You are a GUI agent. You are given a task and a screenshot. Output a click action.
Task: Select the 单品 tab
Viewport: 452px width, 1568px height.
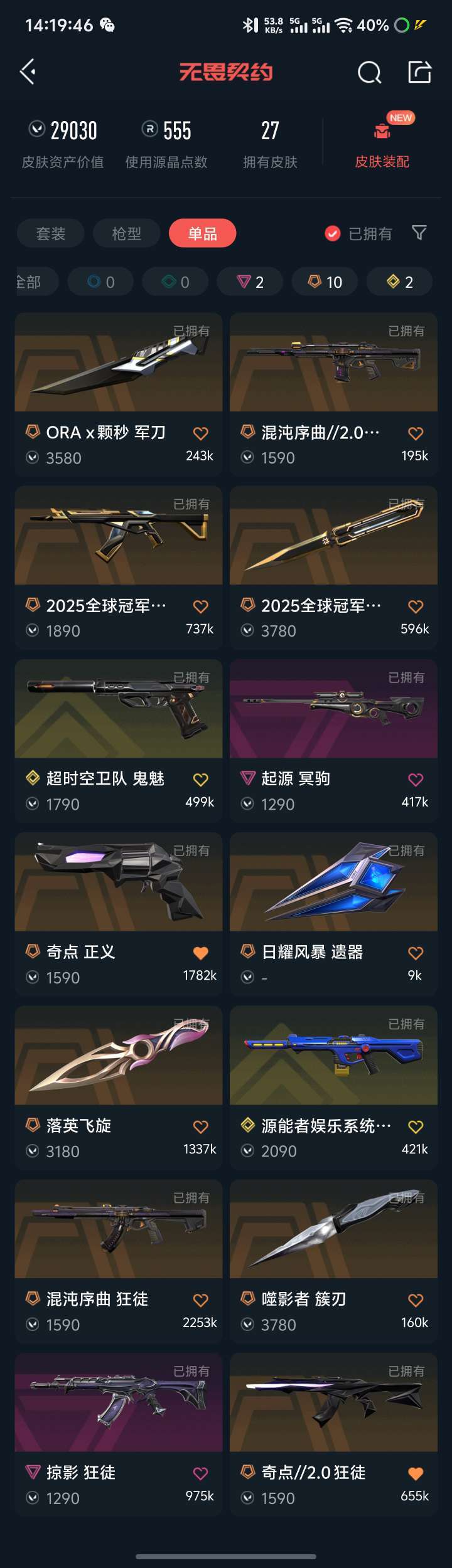coord(202,233)
